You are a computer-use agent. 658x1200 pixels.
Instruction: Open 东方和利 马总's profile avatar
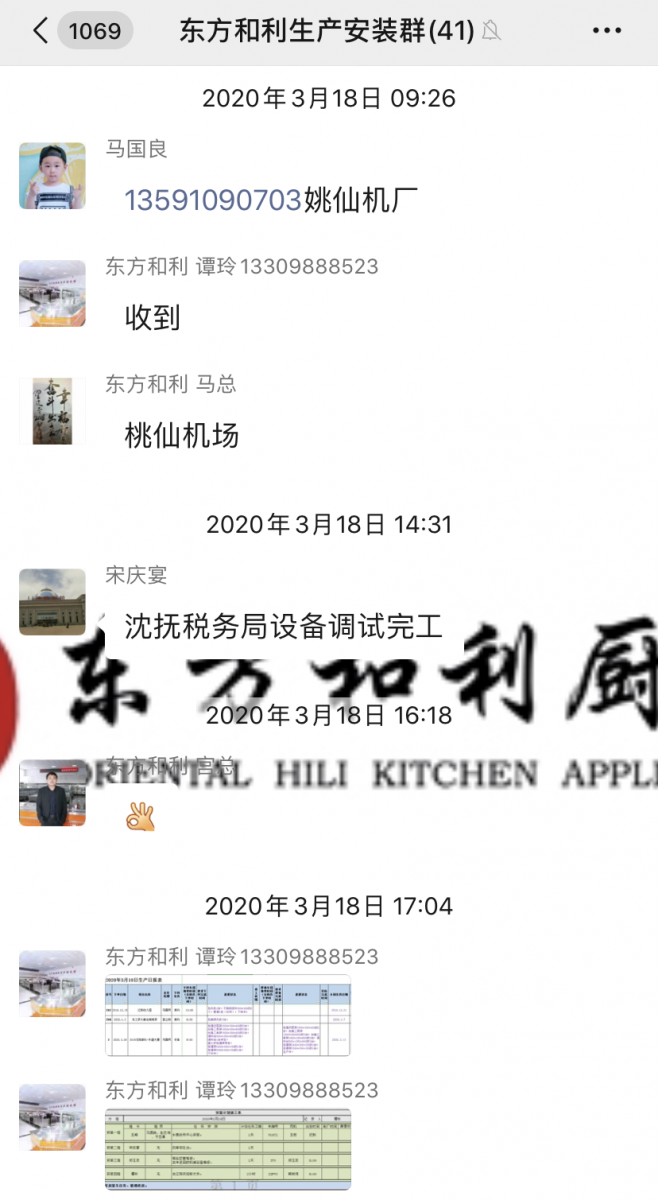pos(52,411)
